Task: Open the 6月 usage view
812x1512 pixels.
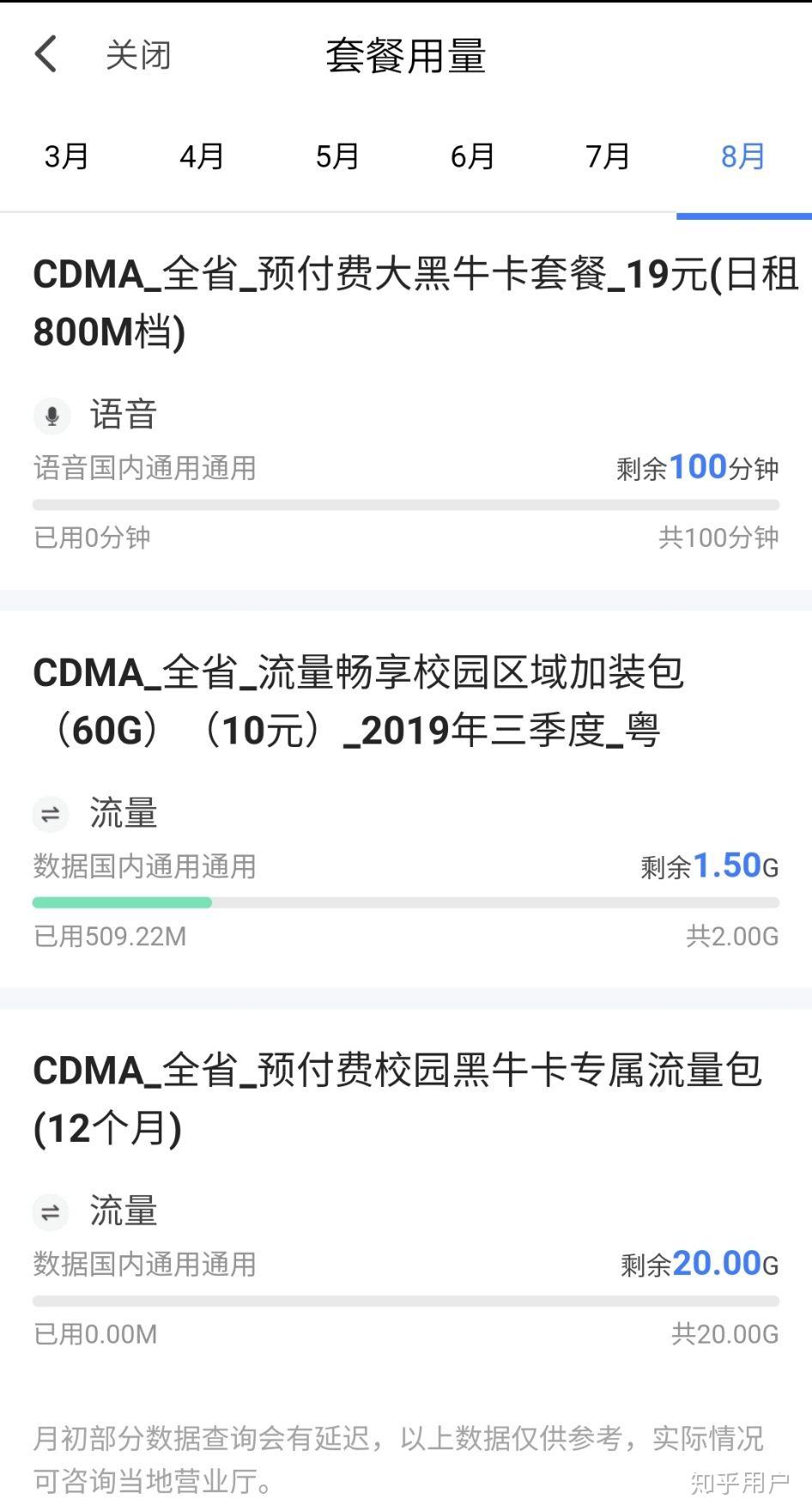Action: click(x=472, y=157)
